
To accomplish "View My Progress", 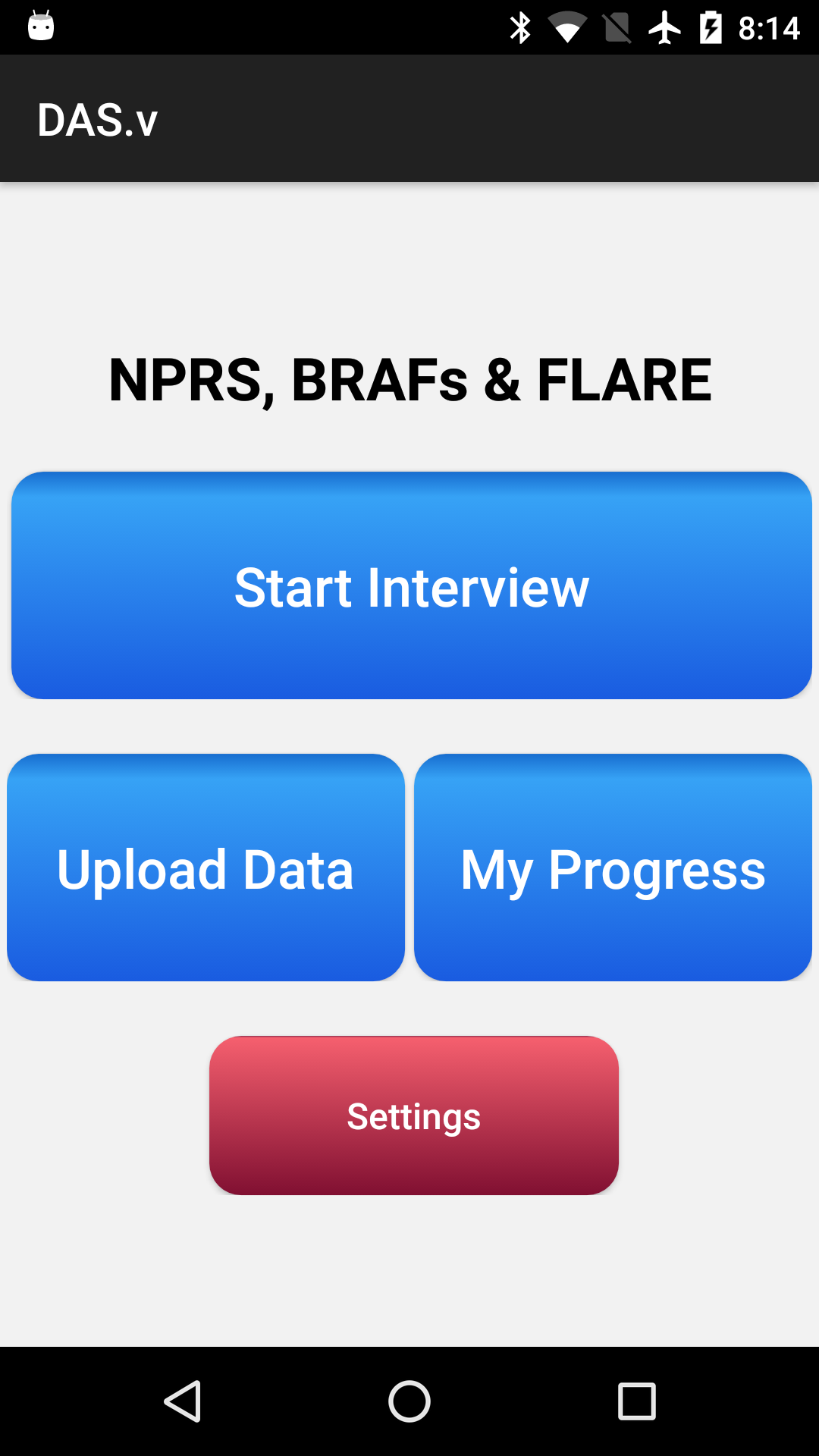I will click(x=613, y=868).
